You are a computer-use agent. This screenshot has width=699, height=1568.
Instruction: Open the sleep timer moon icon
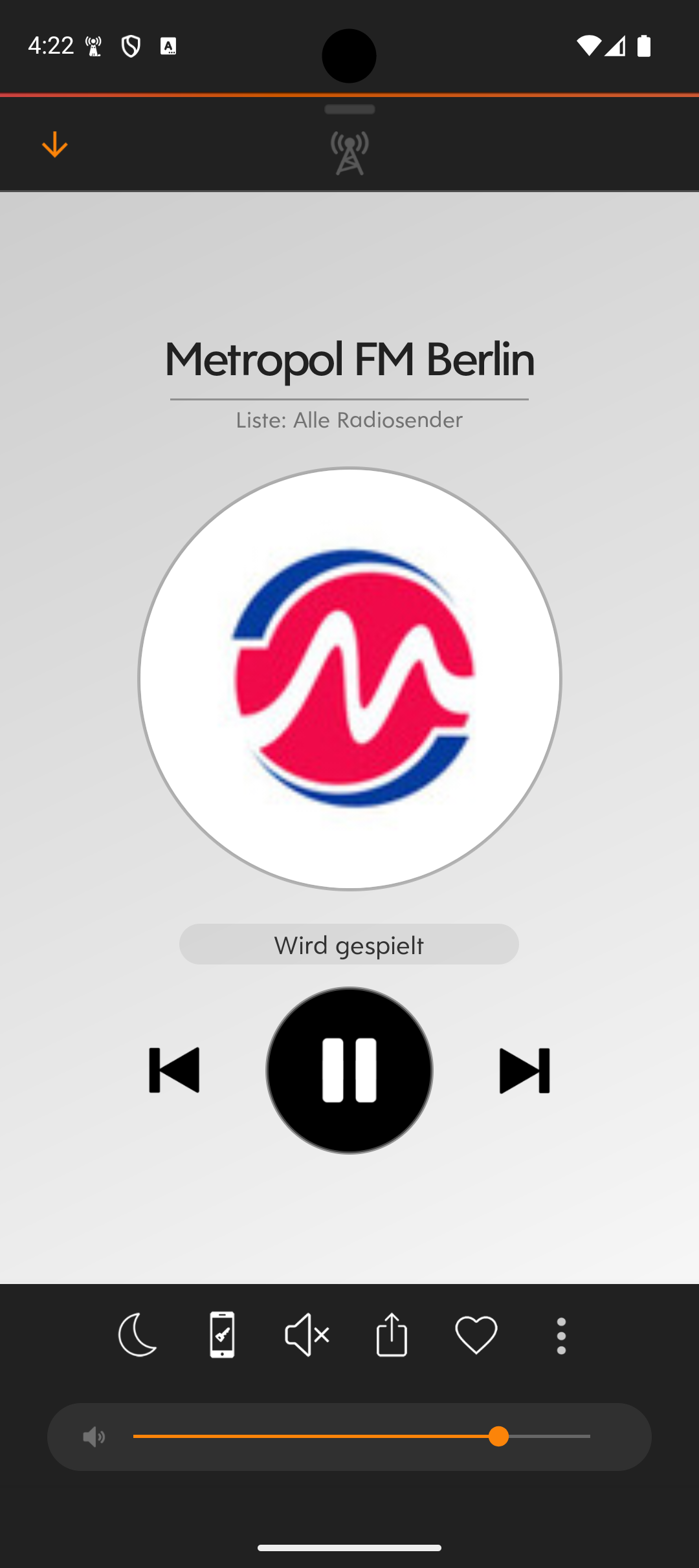[x=137, y=1334]
